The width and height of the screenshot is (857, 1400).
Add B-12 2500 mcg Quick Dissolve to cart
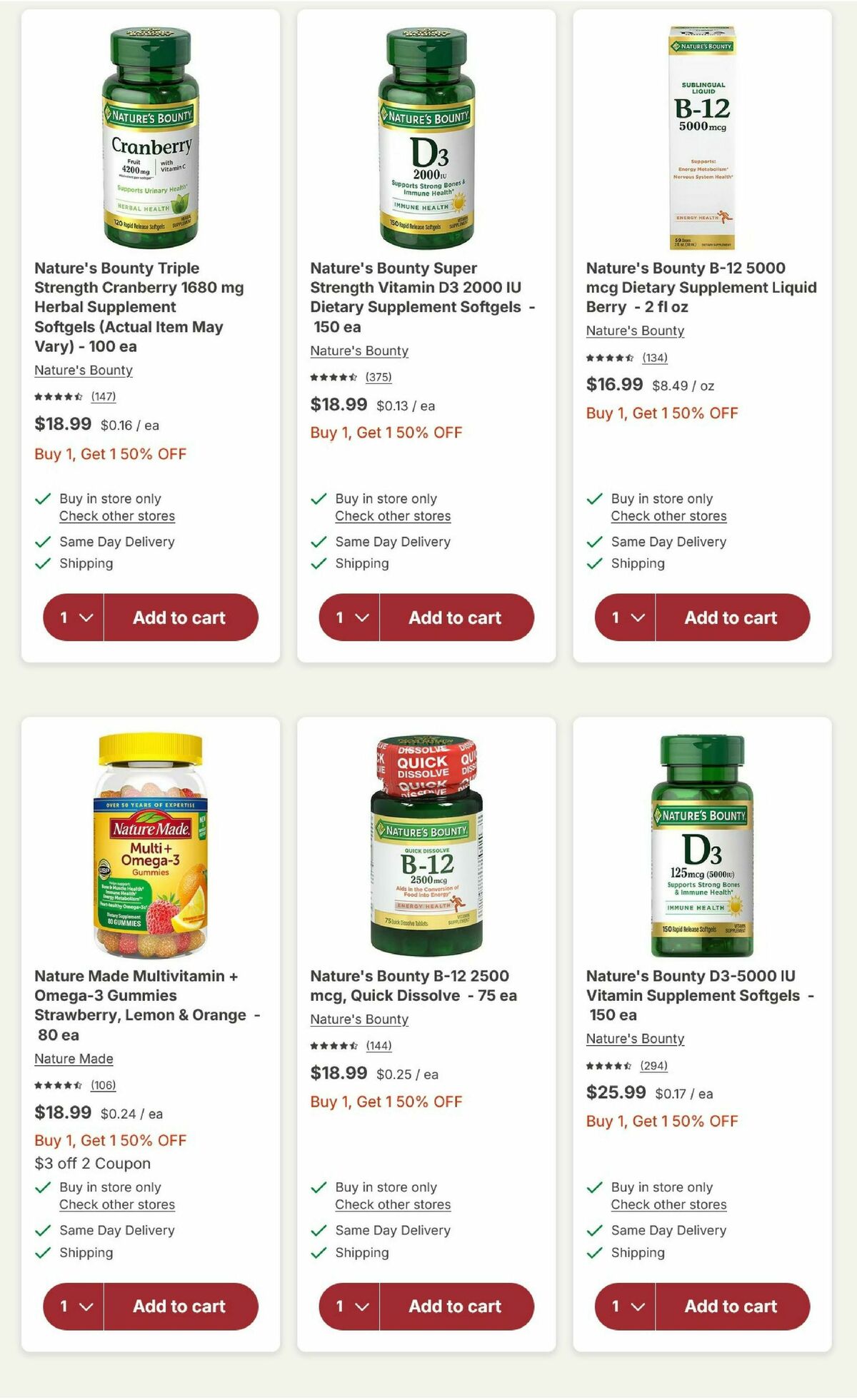click(x=456, y=1306)
